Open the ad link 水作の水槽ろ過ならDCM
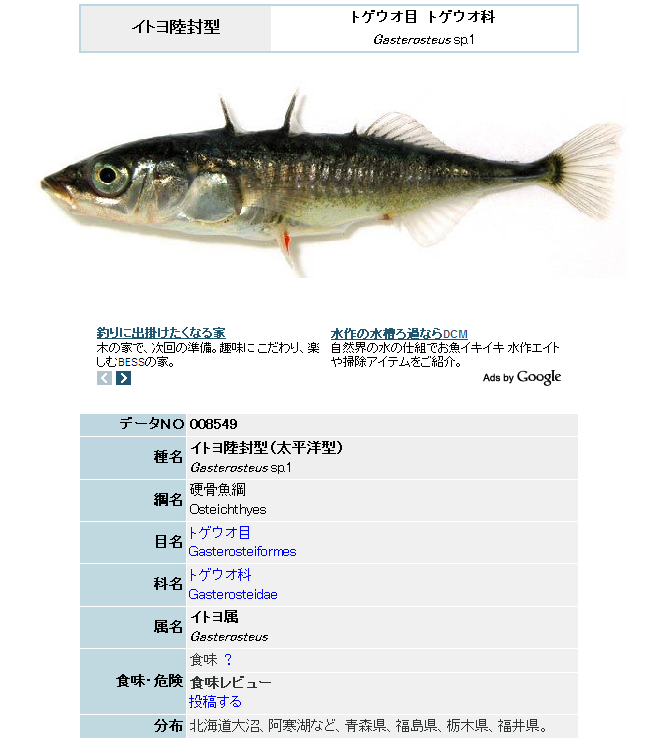The image size is (661, 739). 398,333
